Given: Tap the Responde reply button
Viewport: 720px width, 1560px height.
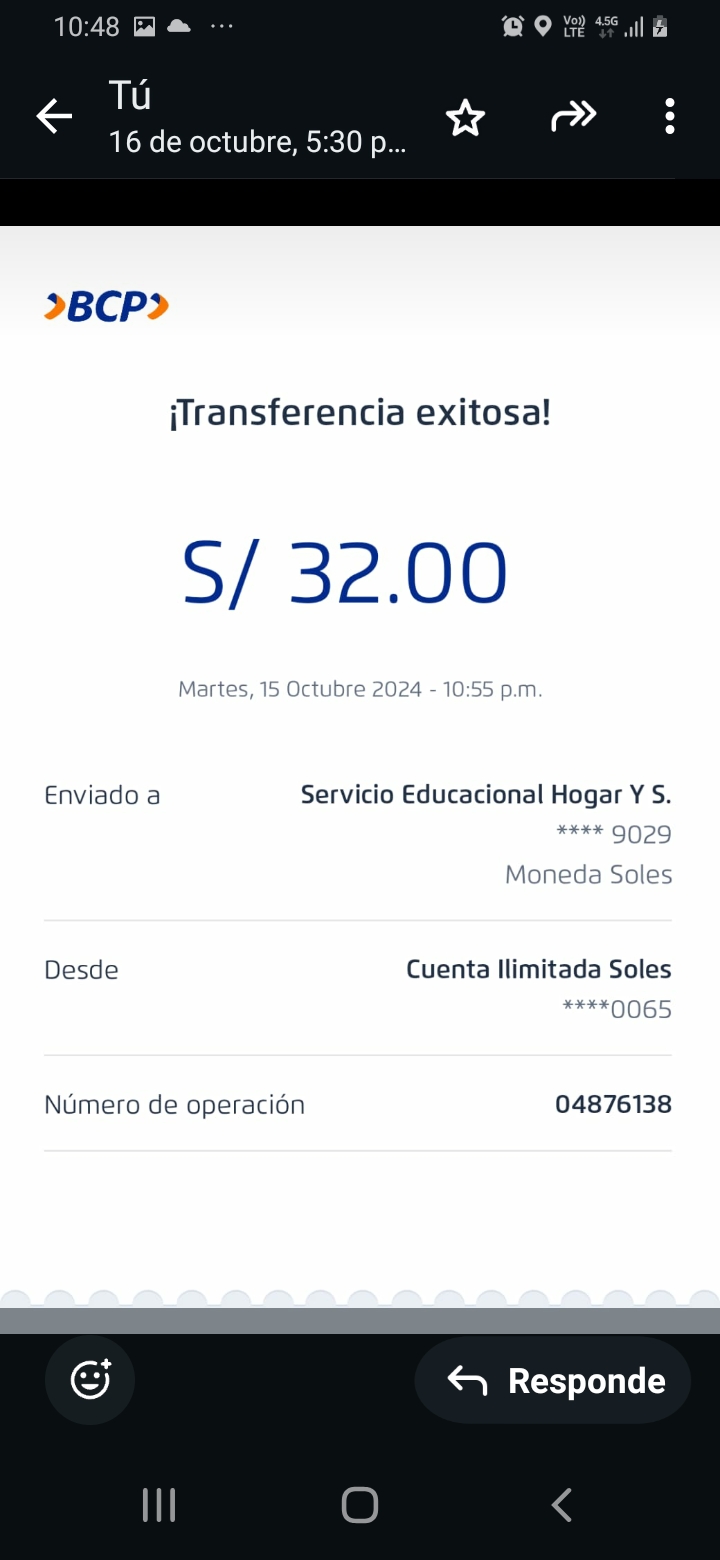Looking at the screenshot, I should tap(553, 1380).
